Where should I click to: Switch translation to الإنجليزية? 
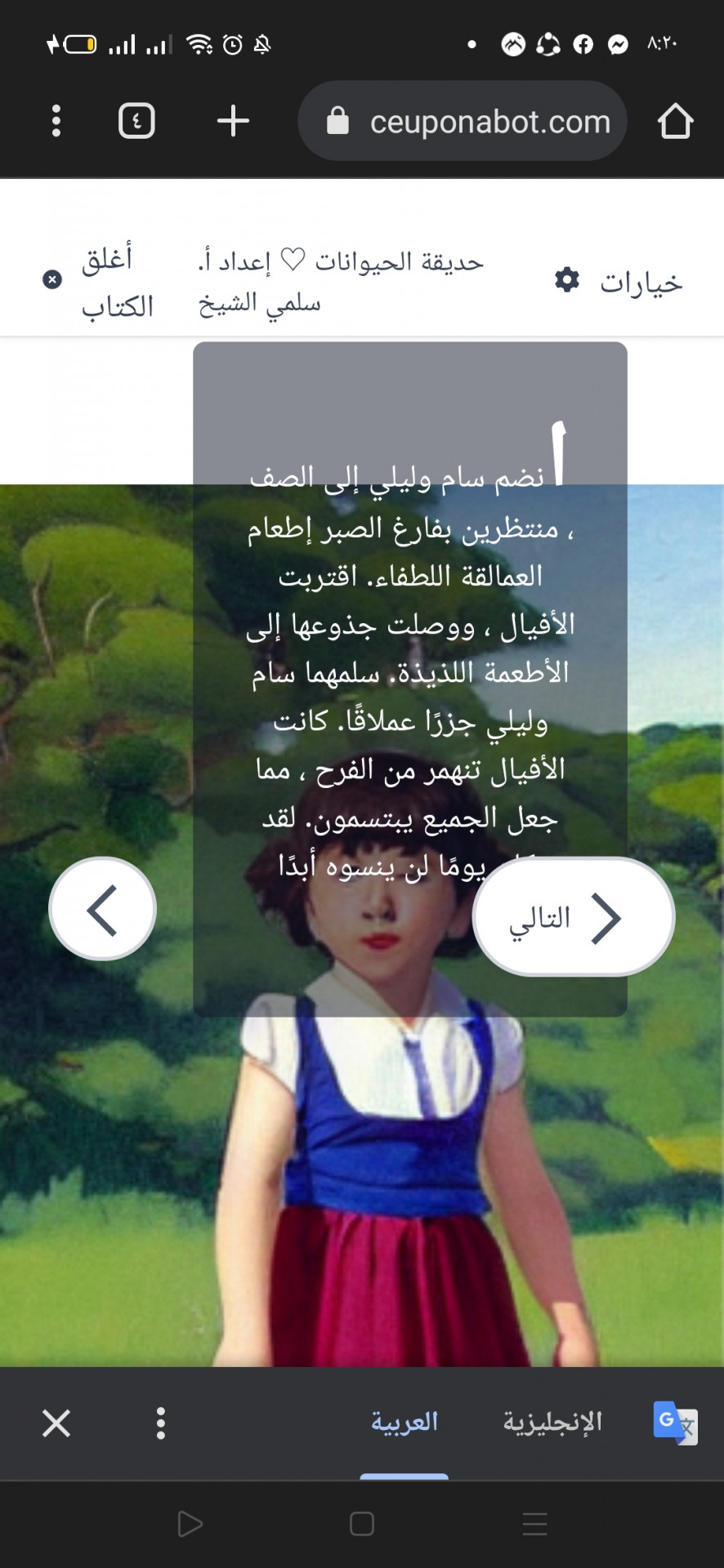(x=552, y=1422)
